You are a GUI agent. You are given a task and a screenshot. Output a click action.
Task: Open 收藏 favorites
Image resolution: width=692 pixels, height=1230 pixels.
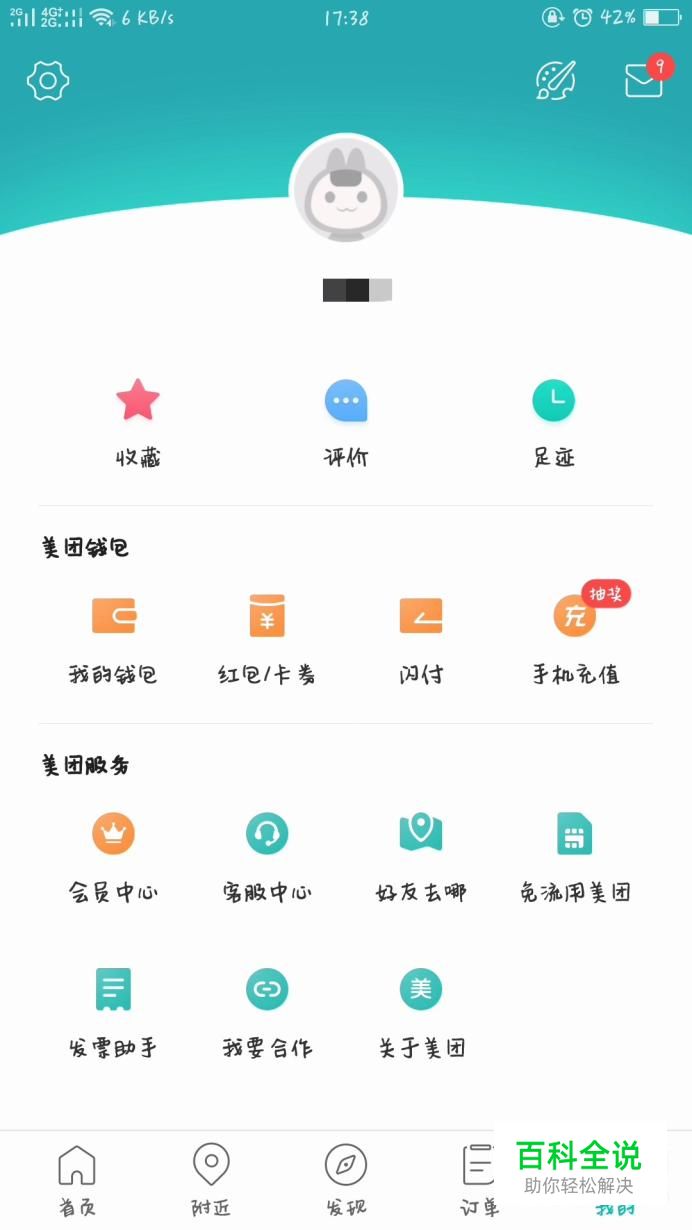138,421
